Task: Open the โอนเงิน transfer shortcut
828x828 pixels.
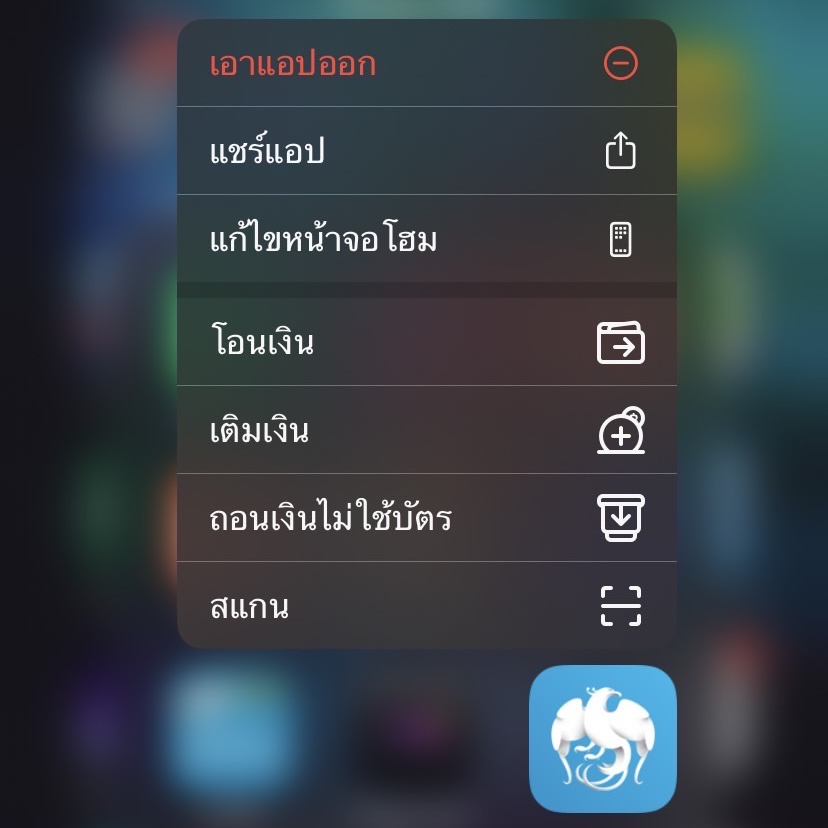Action: pyautogui.click(x=427, y=343)
